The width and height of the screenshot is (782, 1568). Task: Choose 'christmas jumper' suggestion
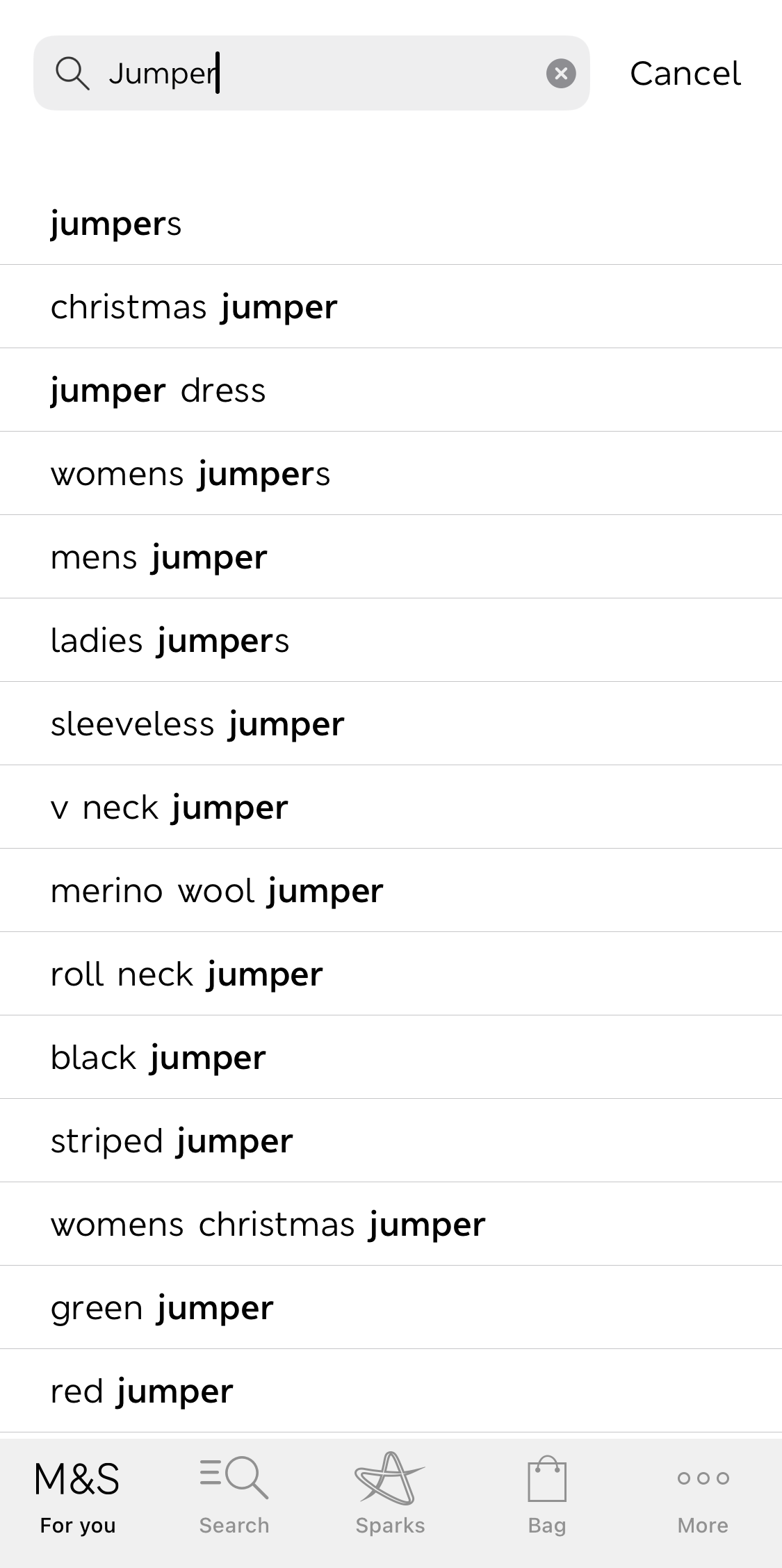click(x=194, y=307)
